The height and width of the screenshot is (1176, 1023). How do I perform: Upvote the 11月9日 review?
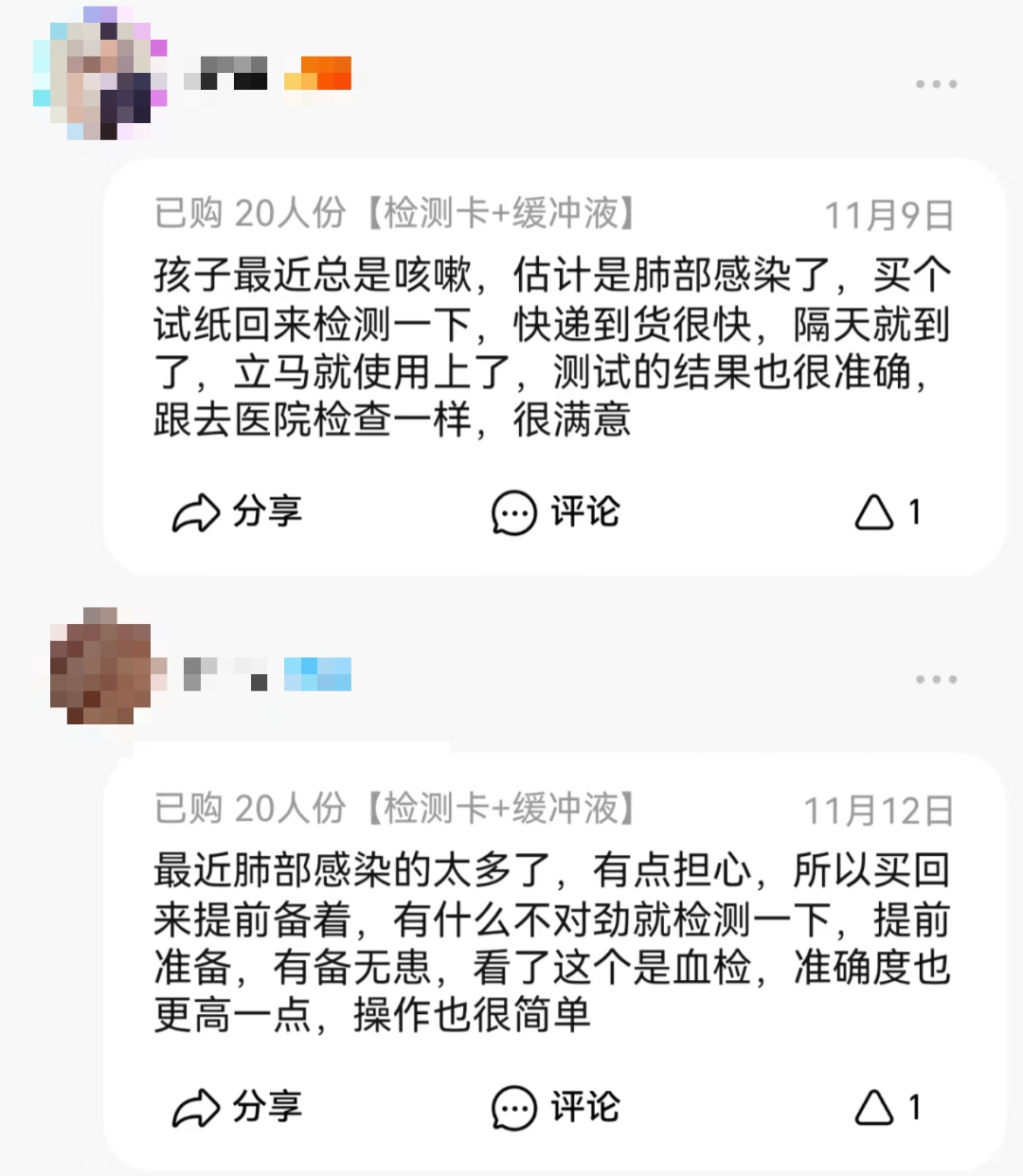pyautogui.click(x=887, y=512)
